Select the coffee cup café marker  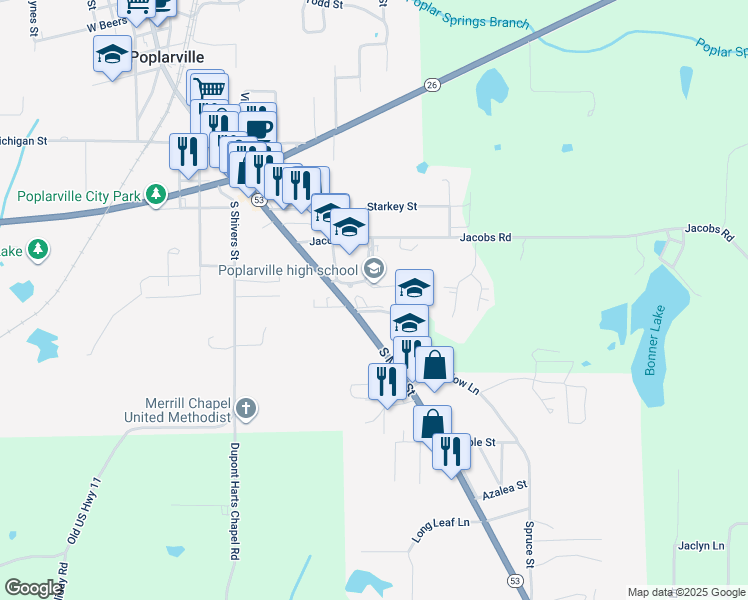(x=258, y=127)
